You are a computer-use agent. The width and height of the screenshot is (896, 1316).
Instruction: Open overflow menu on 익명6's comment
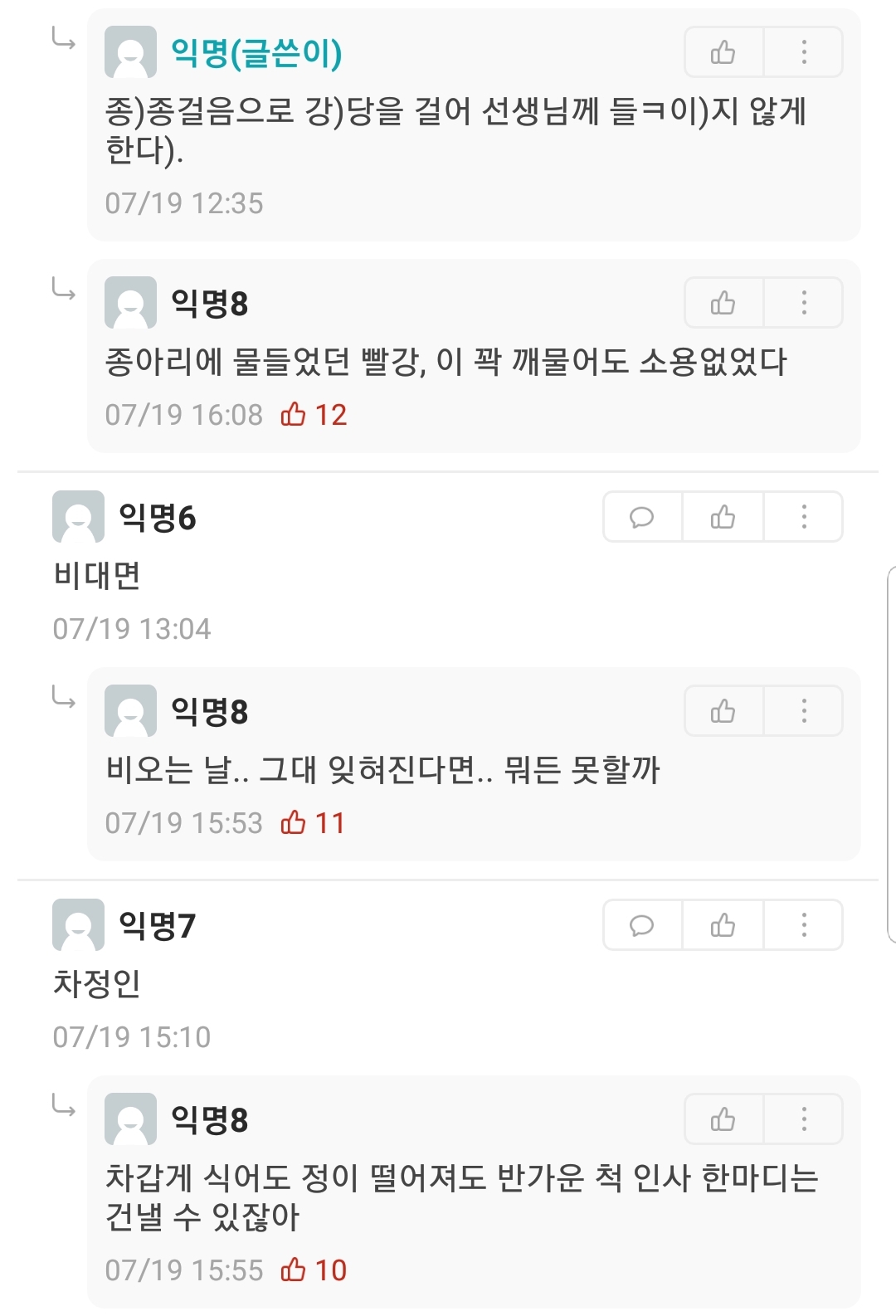click(x=803, y=517)
